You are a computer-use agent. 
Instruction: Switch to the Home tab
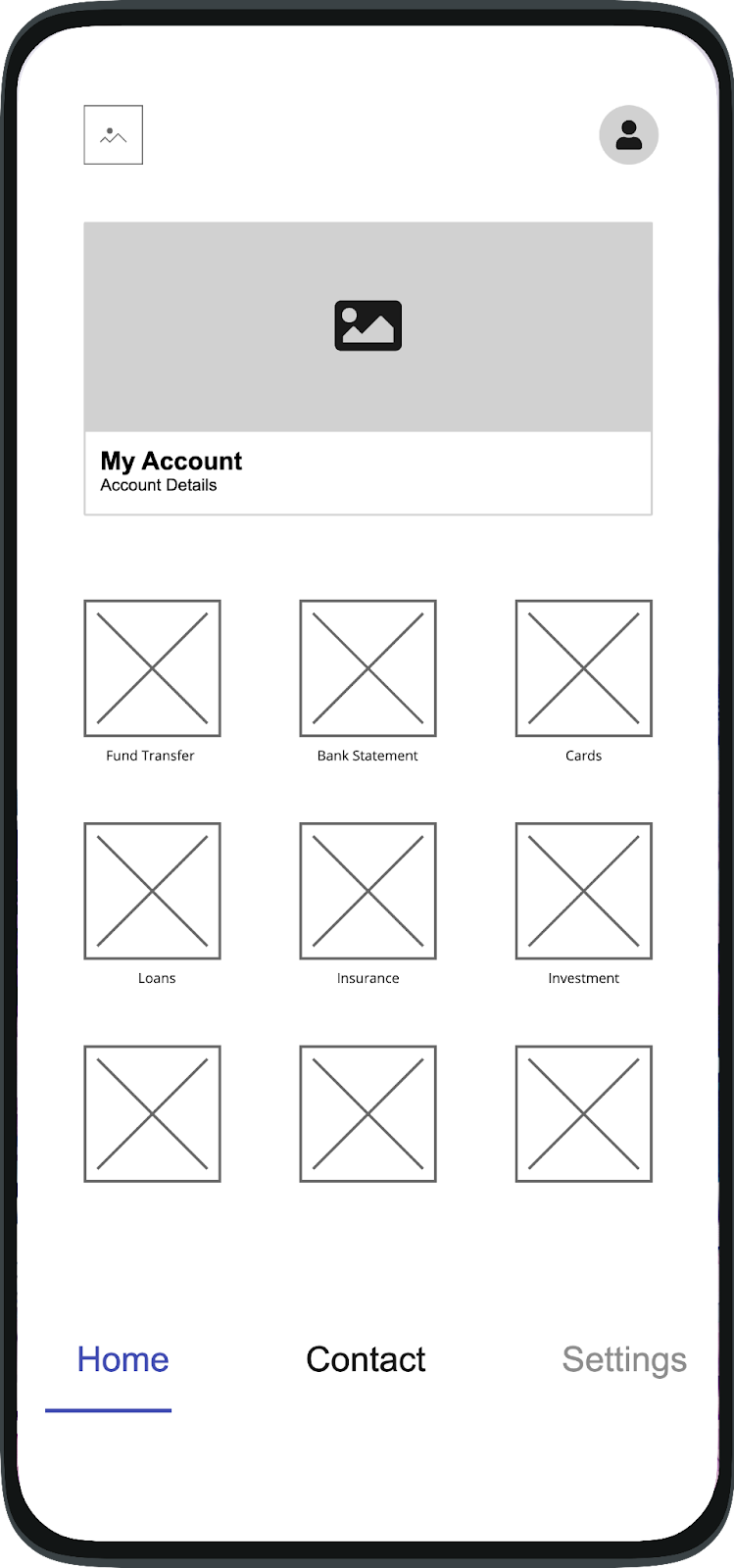(122, 1360)
